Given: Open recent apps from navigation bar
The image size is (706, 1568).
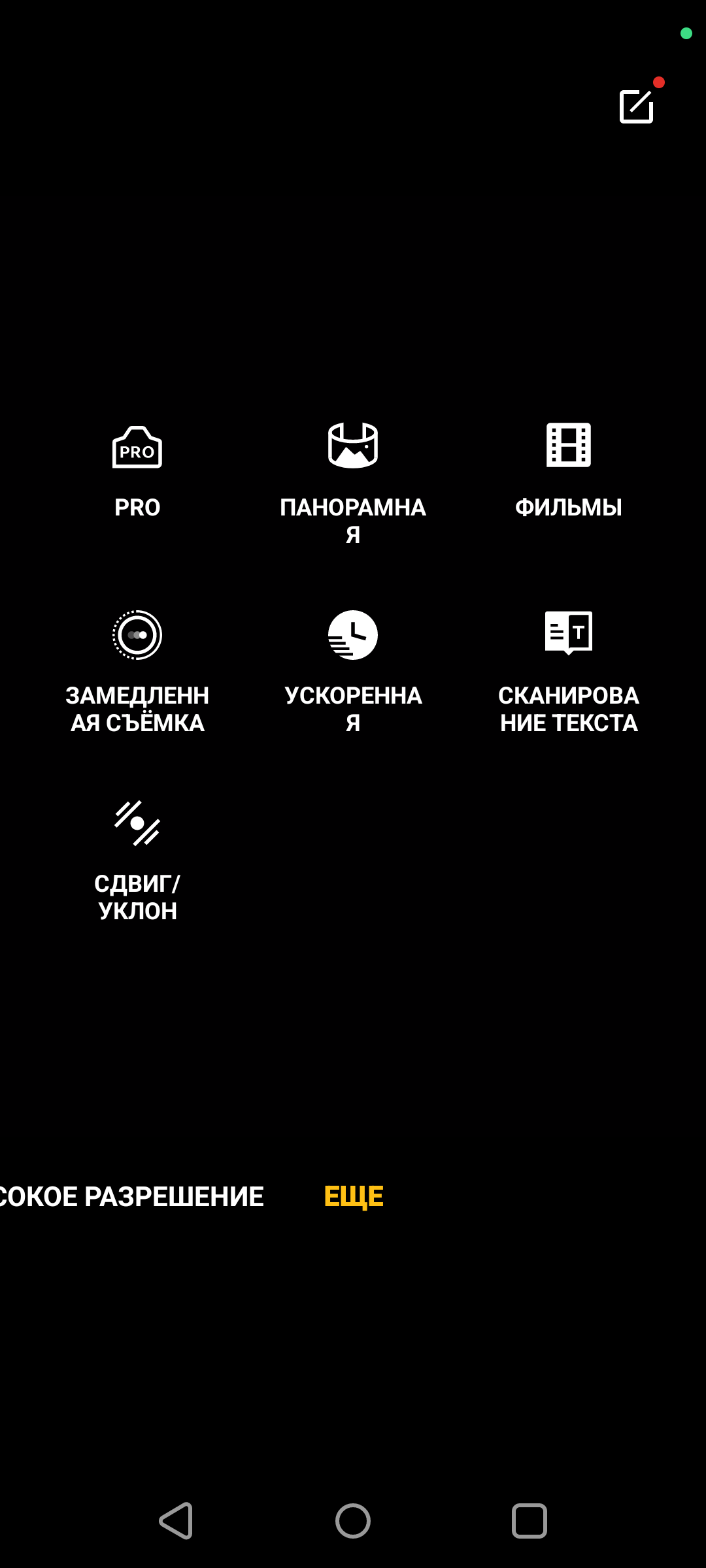Looking at the screenshot, I should coord(529,1521).
